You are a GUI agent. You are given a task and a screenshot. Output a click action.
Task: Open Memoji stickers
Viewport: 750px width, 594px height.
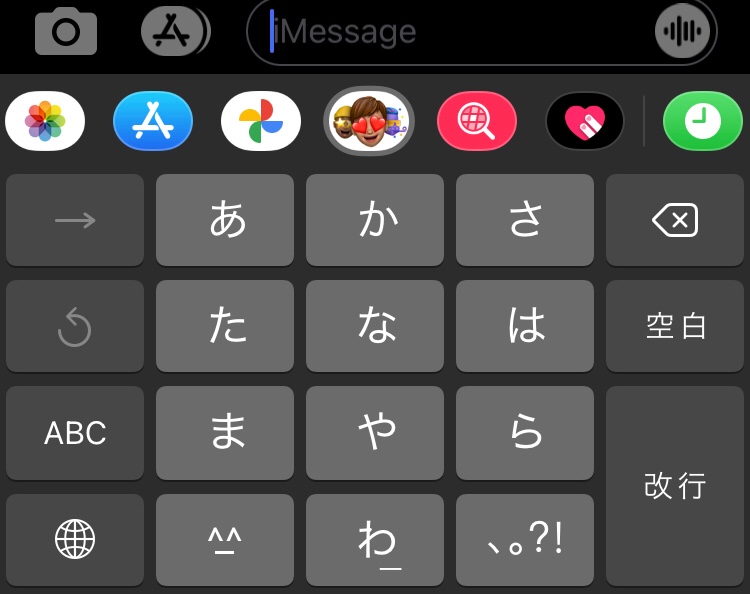(369, 121)
